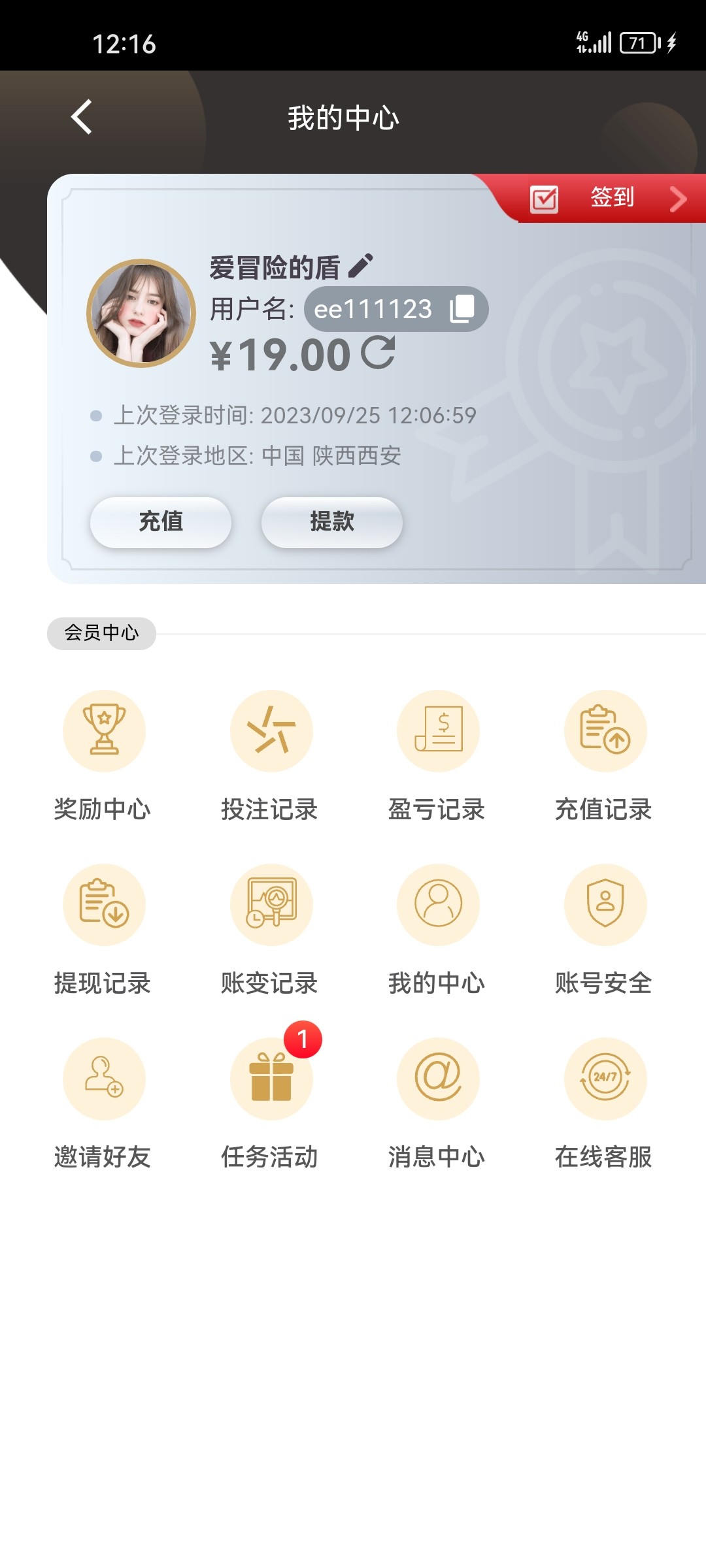Copy the username ee111123
The image size is (706, 1568).
(x=462, y=309)
